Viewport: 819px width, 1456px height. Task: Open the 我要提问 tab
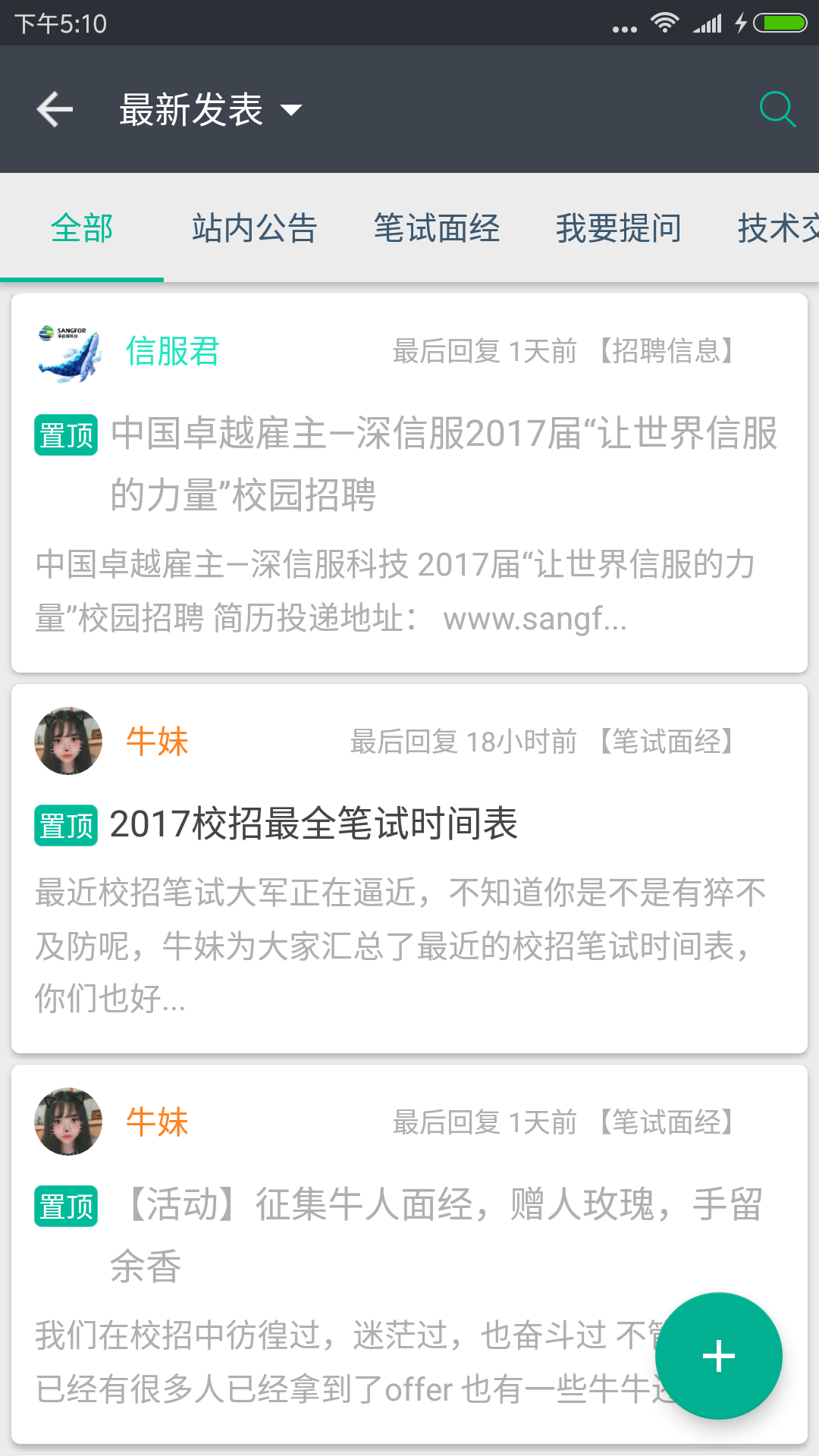click(618, 228)
